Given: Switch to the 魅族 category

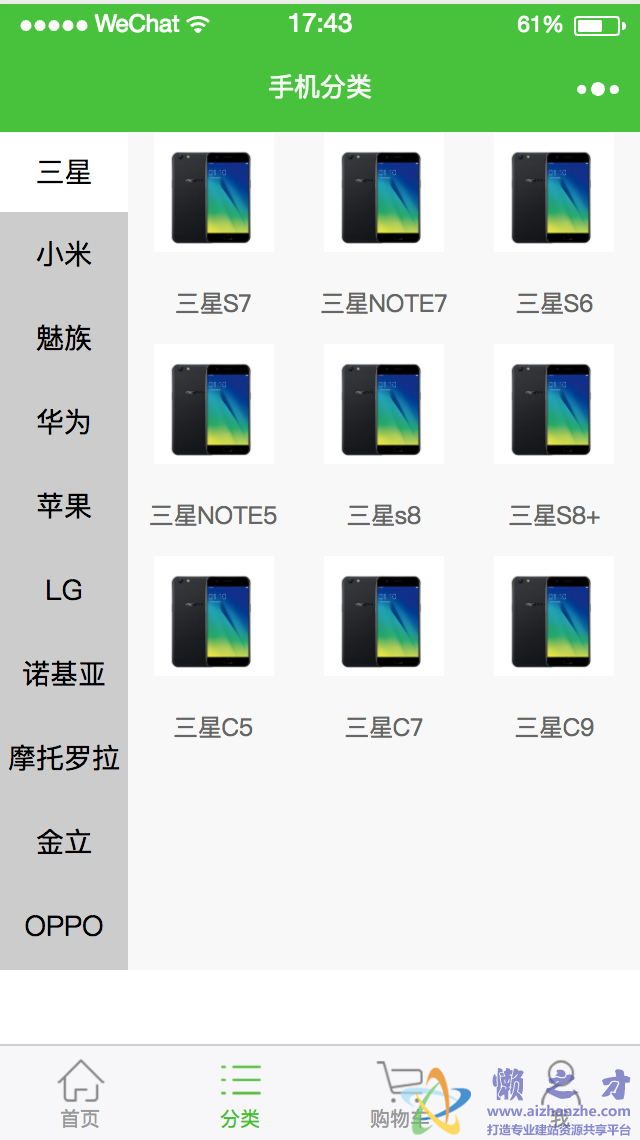Looking at the screenshot, I should tap(64, 339).
